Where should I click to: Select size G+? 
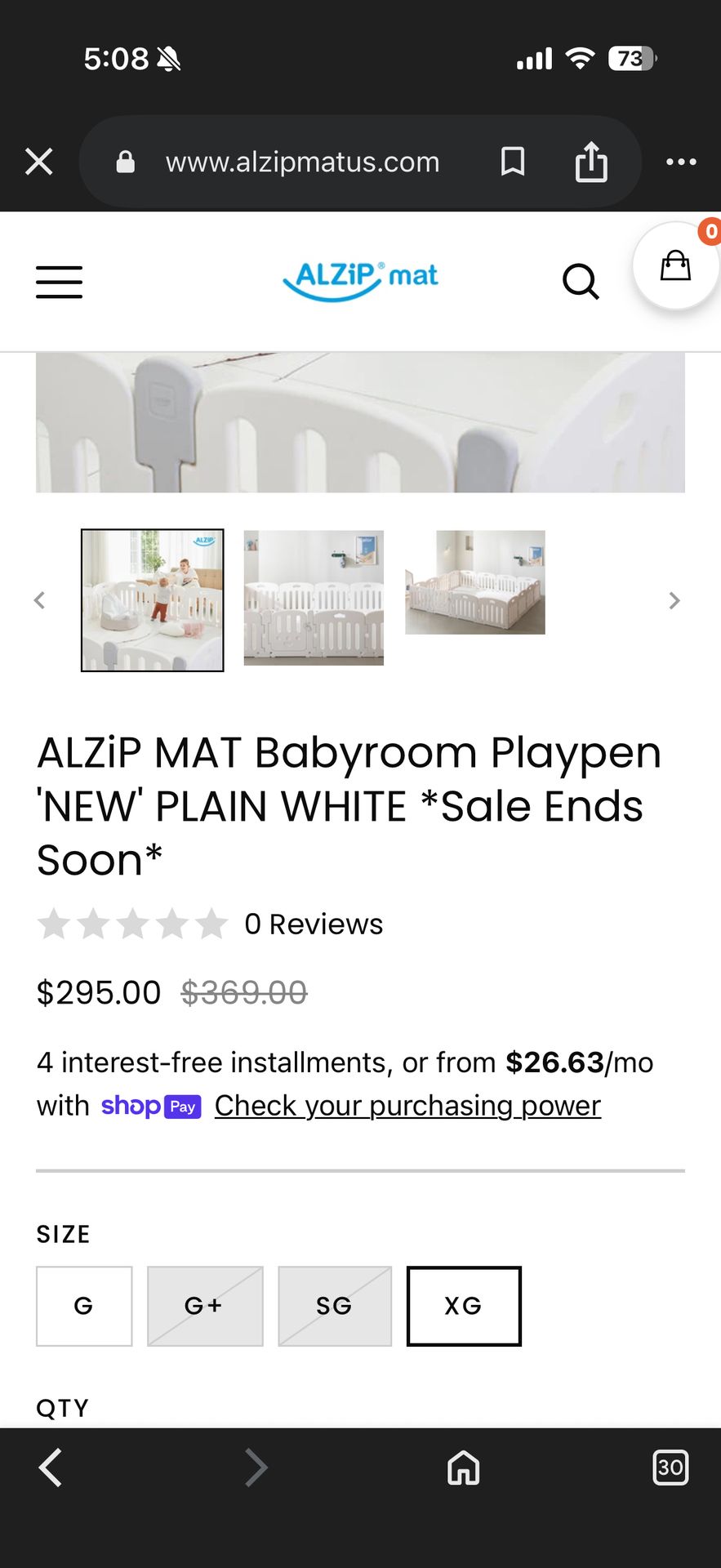[205, 1306]
